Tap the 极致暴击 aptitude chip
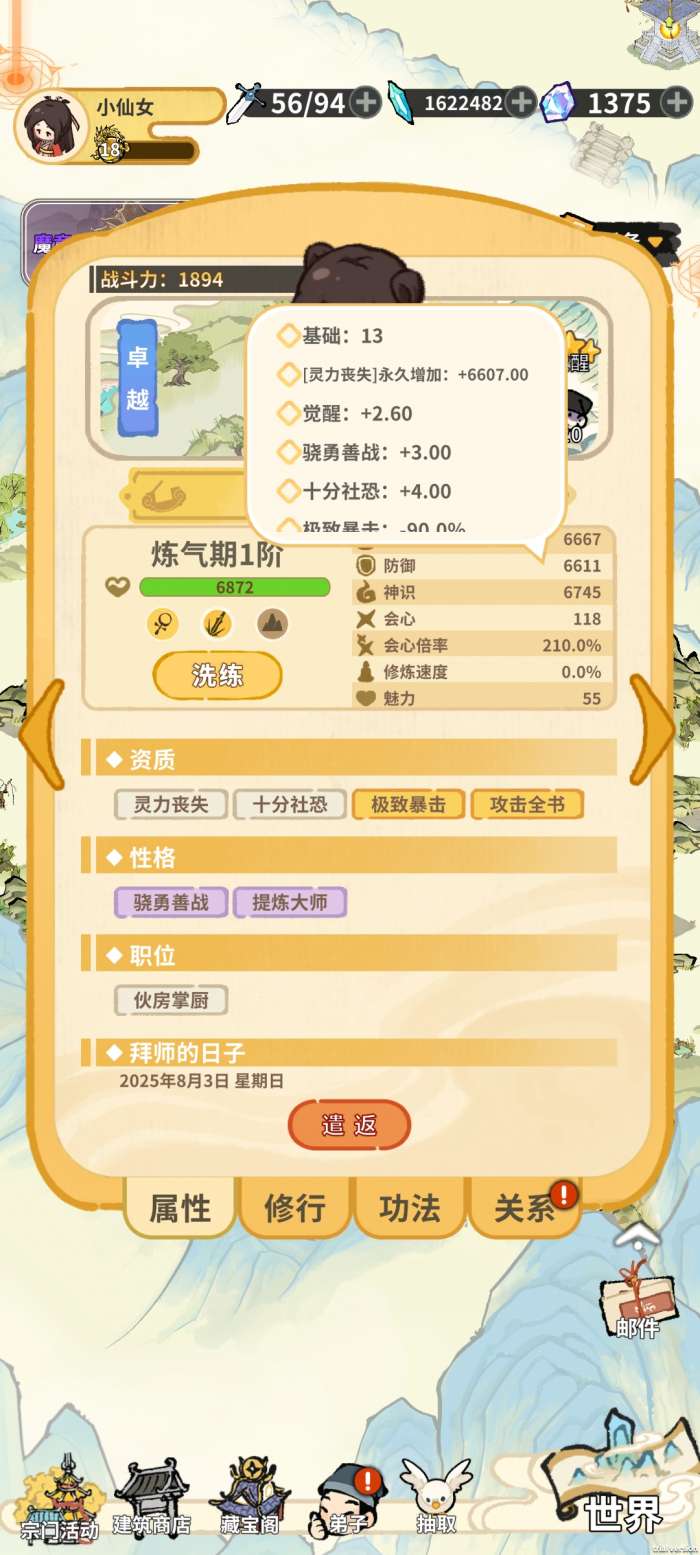700x1555 pixels. (408, 804)
